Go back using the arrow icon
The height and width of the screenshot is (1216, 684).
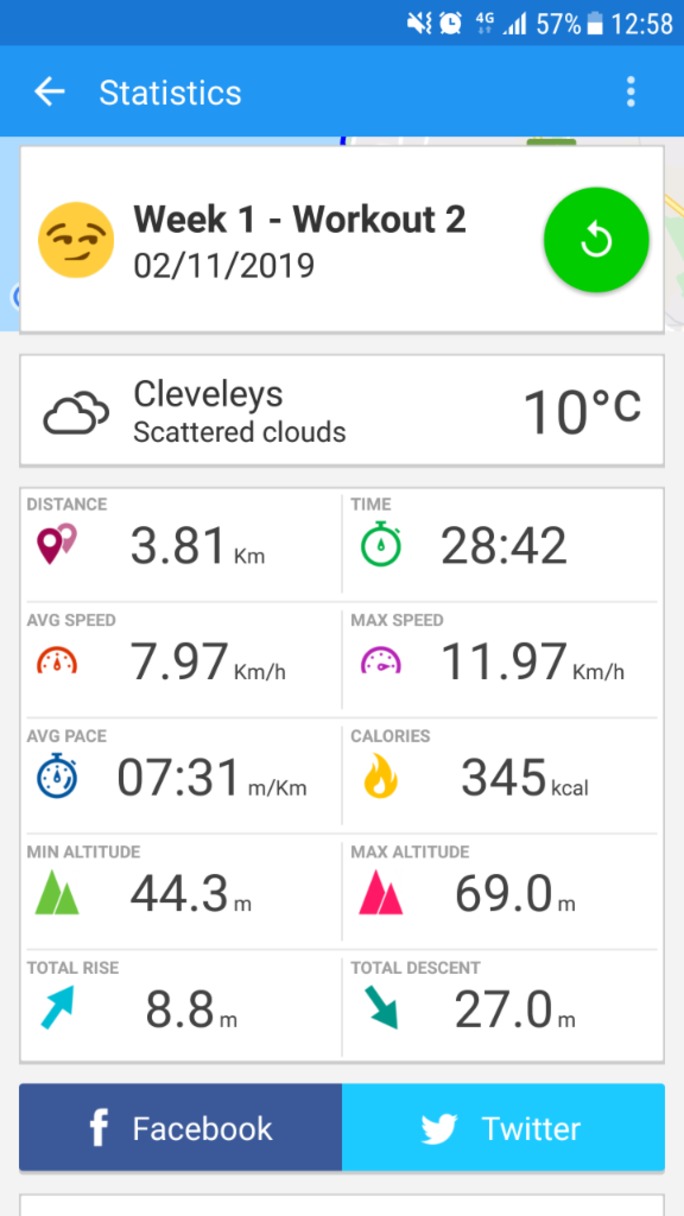tap(49, 92)
